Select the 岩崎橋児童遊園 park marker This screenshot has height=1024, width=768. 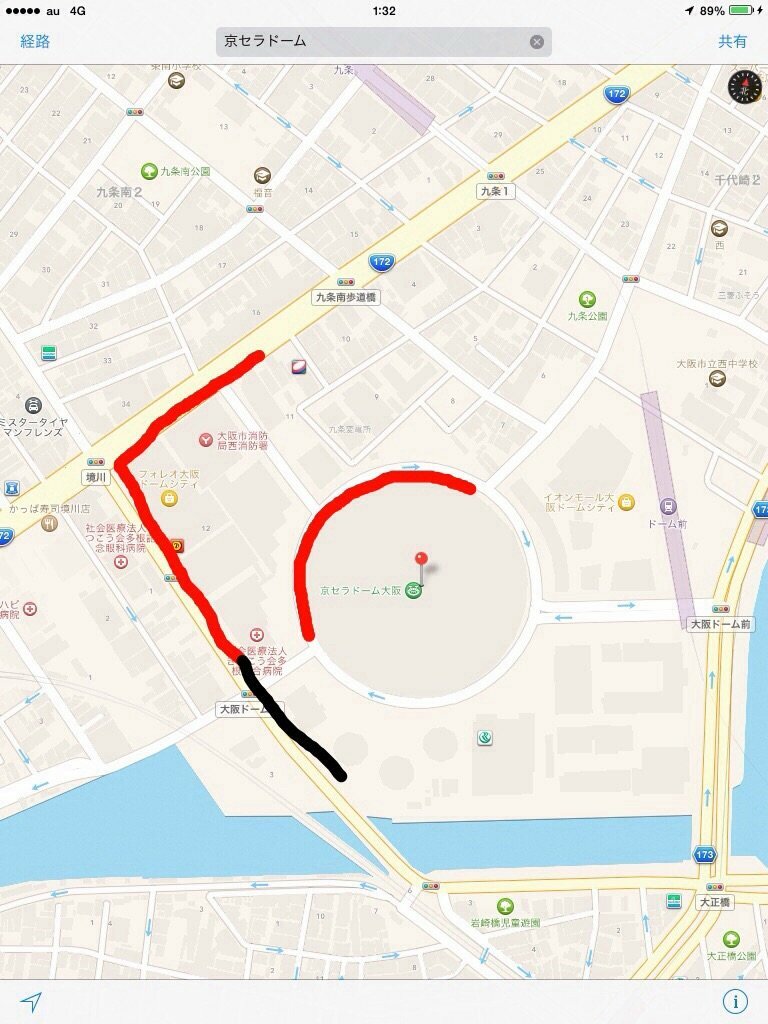505,905
